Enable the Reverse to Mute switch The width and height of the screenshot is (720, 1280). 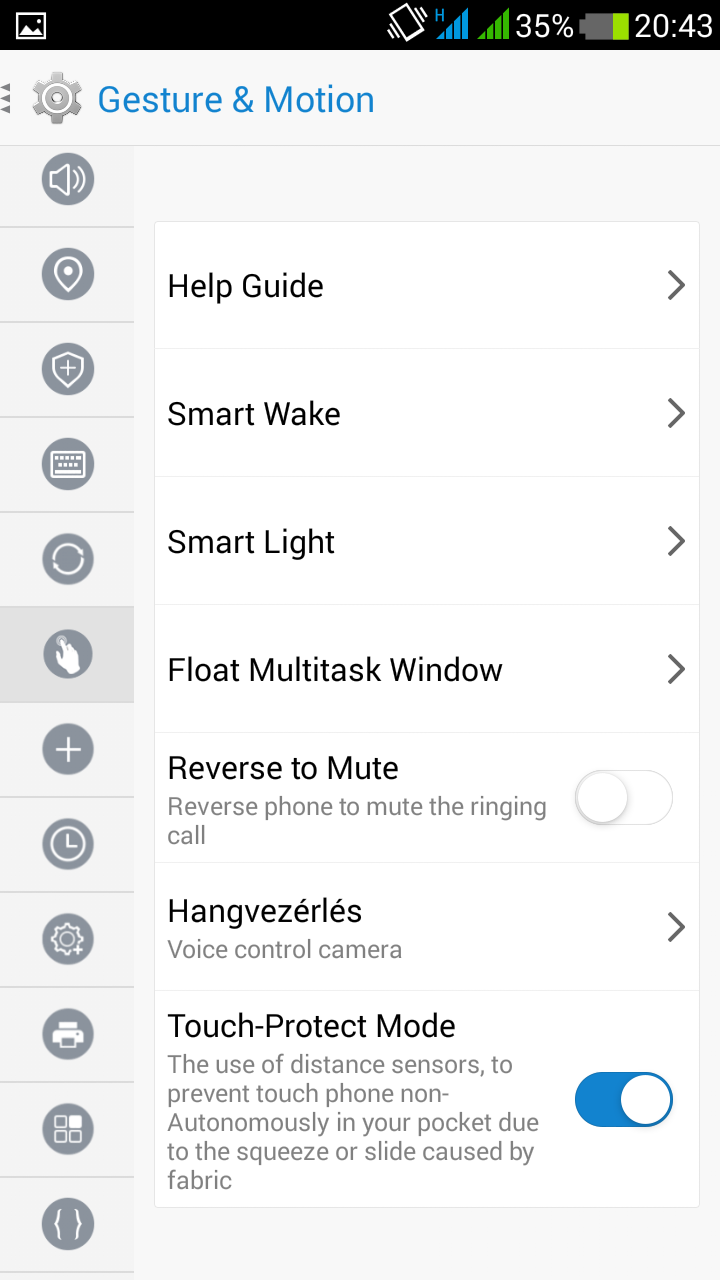[x=623, y=797]
